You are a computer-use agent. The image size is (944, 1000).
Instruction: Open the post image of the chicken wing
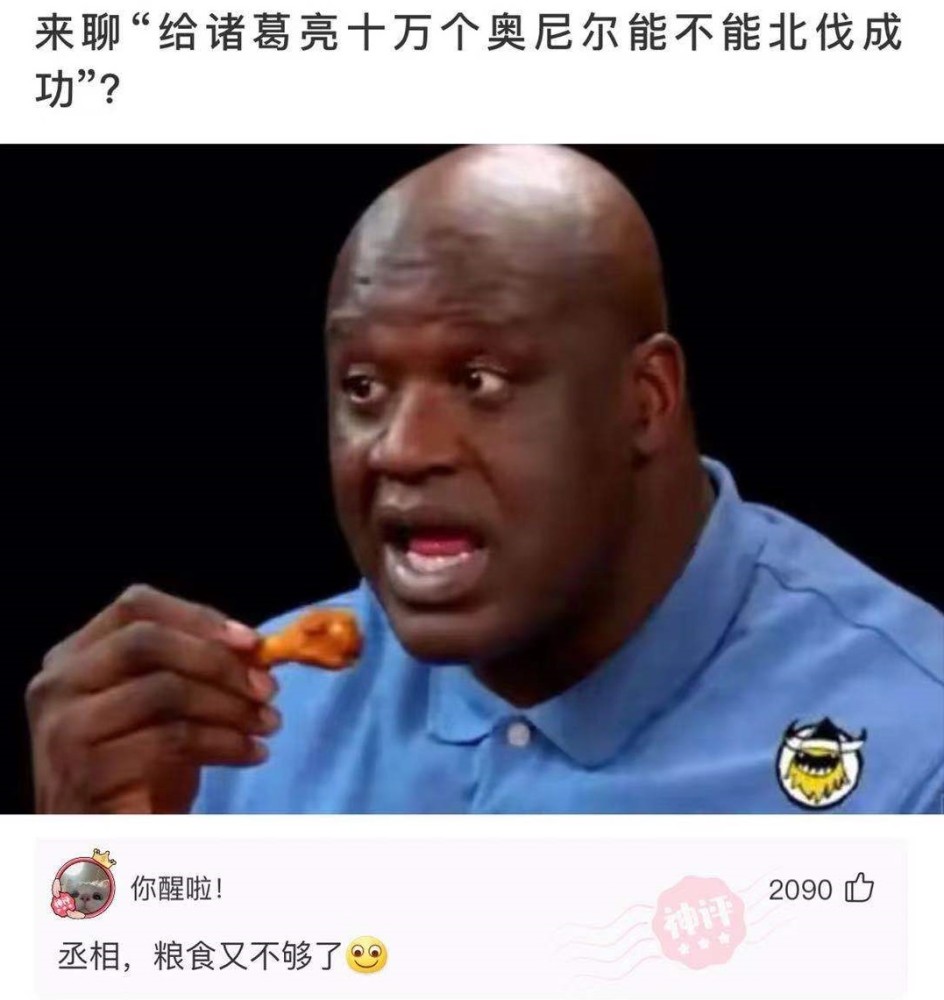click(x=472, y=478)
